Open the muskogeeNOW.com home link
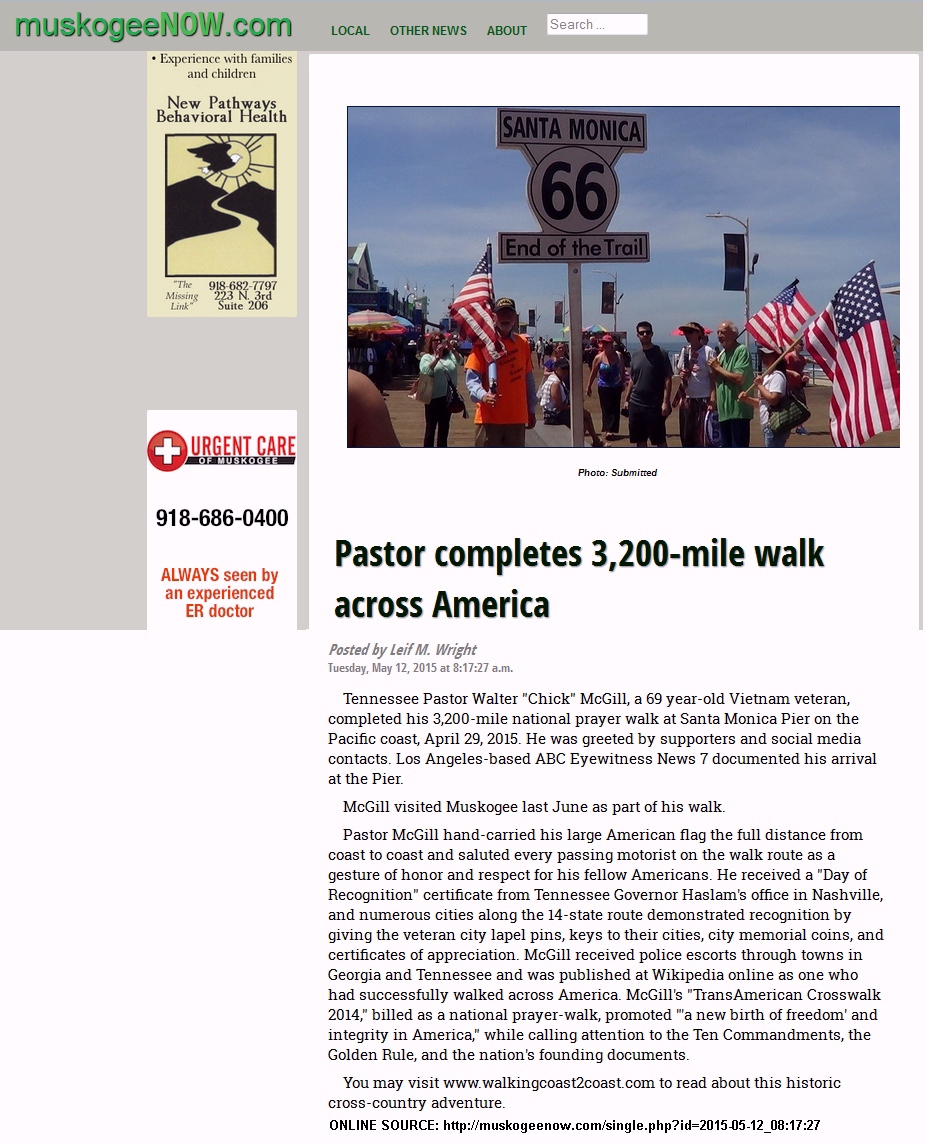Viewport: 925px width, 1145px height. [153, 25]
